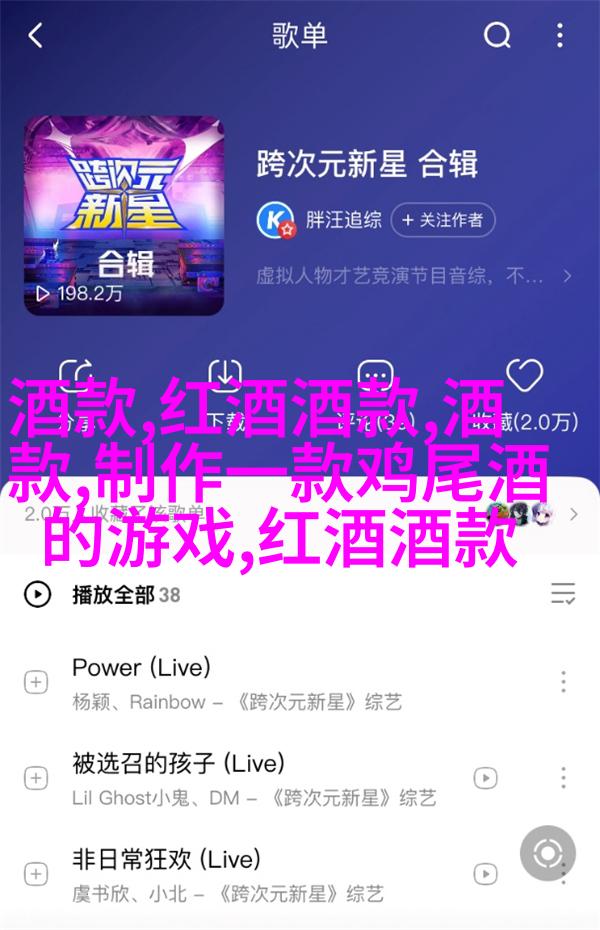Tap the floating locate-current-song button
Image resolution: width=600 pixels, height=930 pixels.
pyautogui.click(x=548, y=853)
